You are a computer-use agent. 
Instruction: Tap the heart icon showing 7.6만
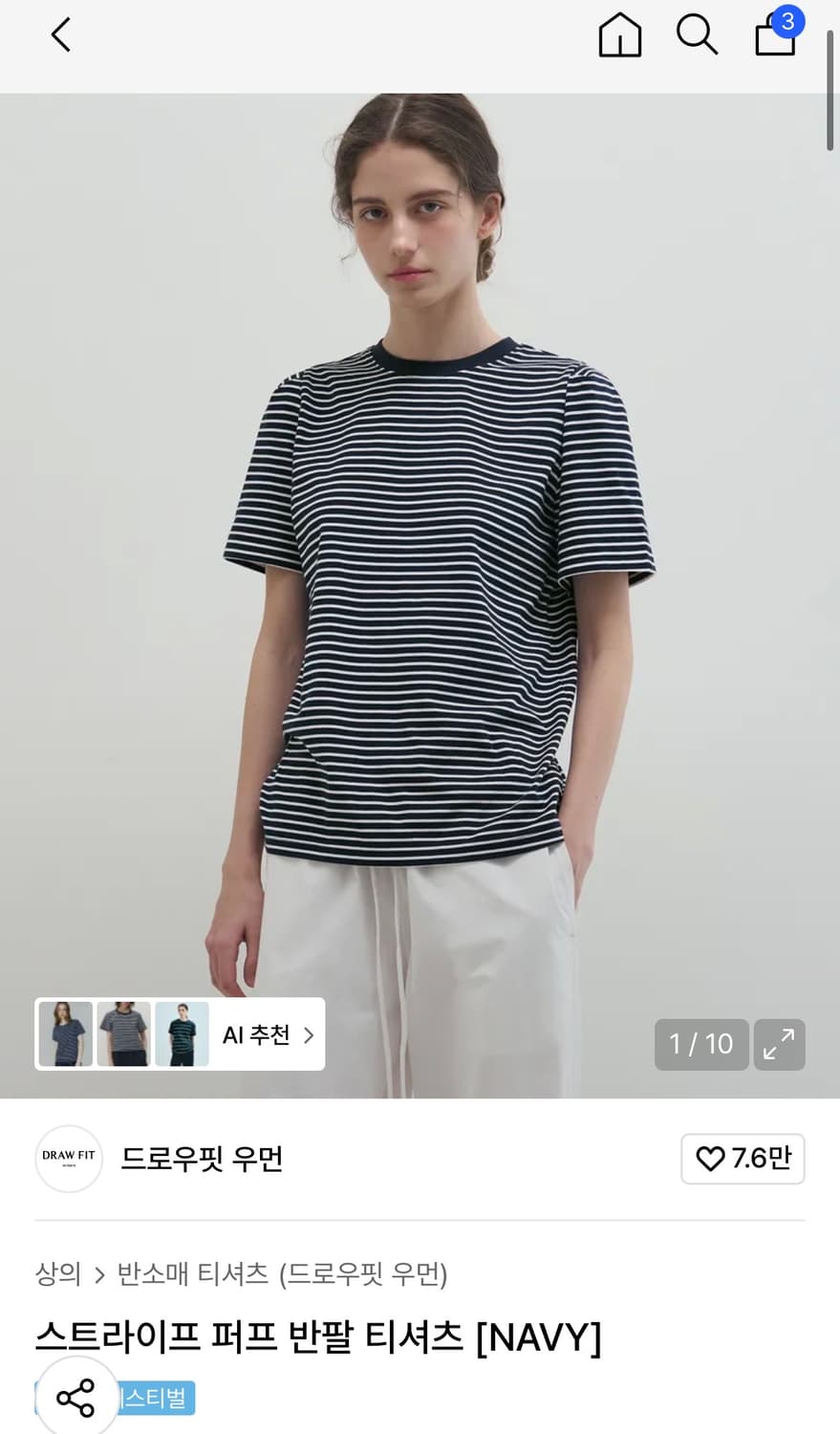tap(743, 1159)
